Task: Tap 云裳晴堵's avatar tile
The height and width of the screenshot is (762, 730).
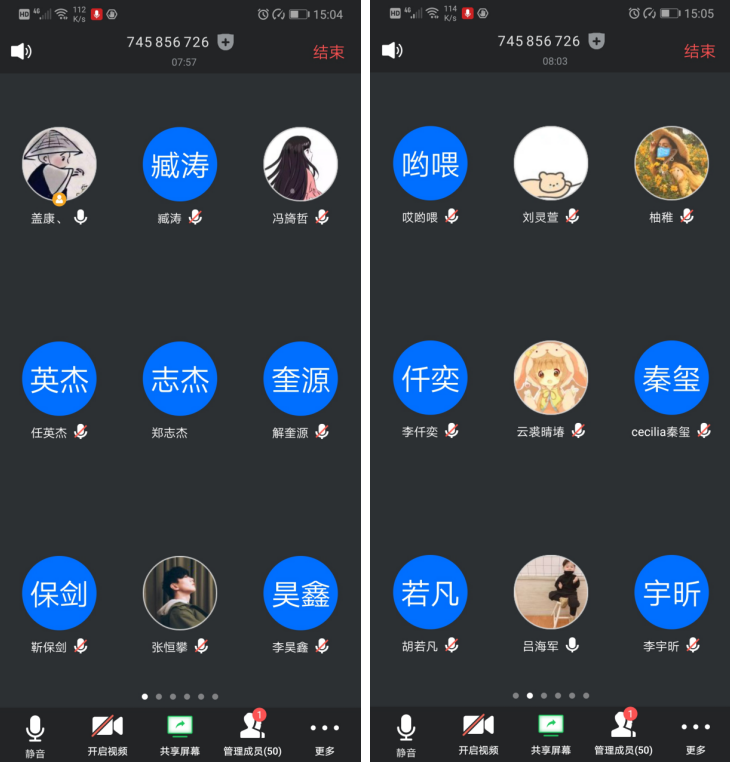Action: (x=551, y=379)
